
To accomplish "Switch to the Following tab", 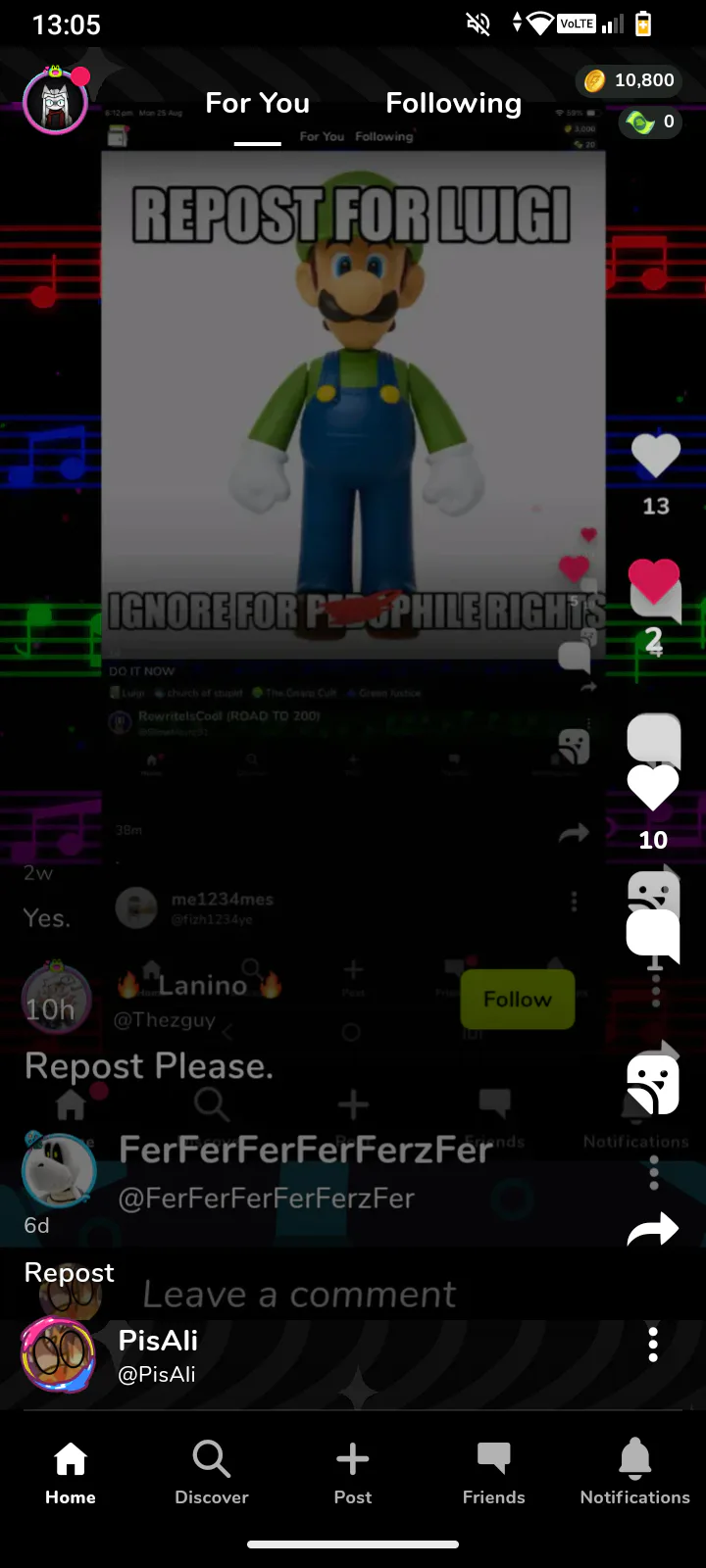I will [x=453, y=103].
